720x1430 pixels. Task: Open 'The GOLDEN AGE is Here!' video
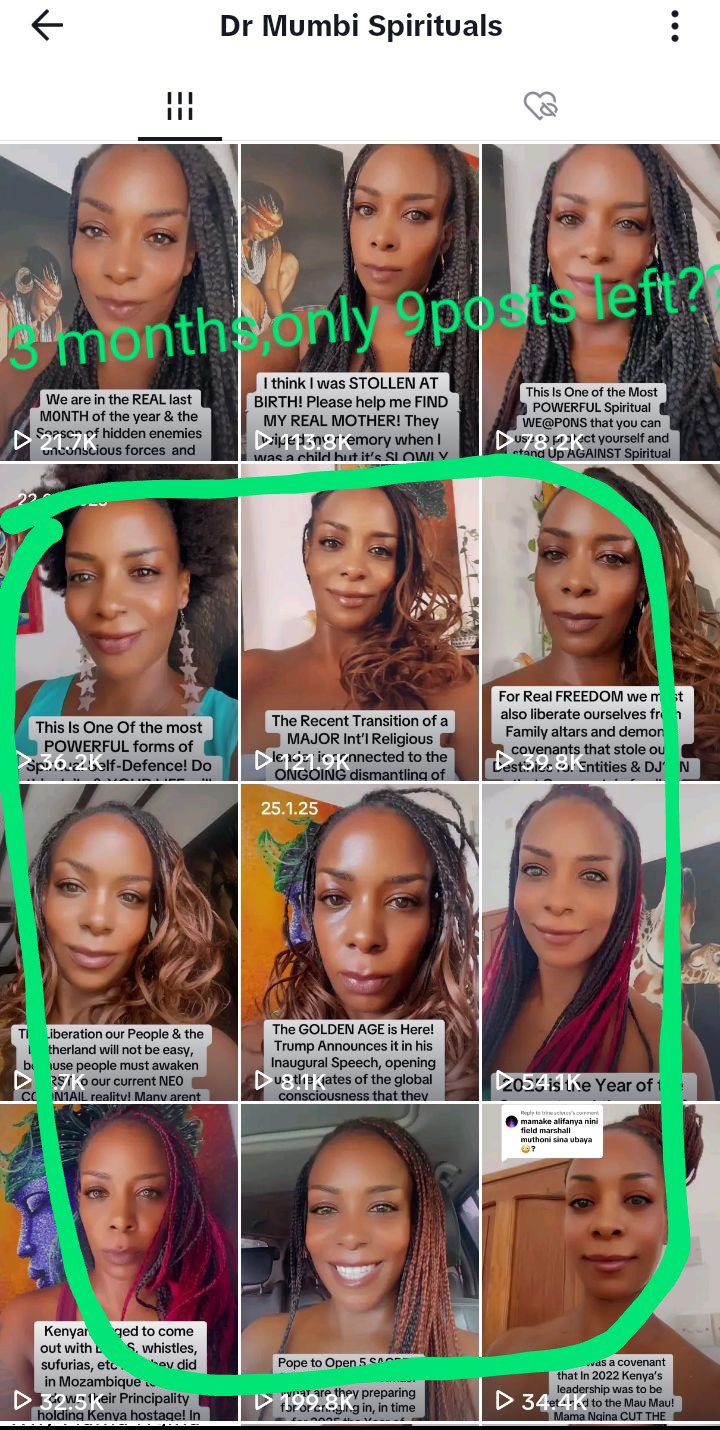click(x=359, y=940)
